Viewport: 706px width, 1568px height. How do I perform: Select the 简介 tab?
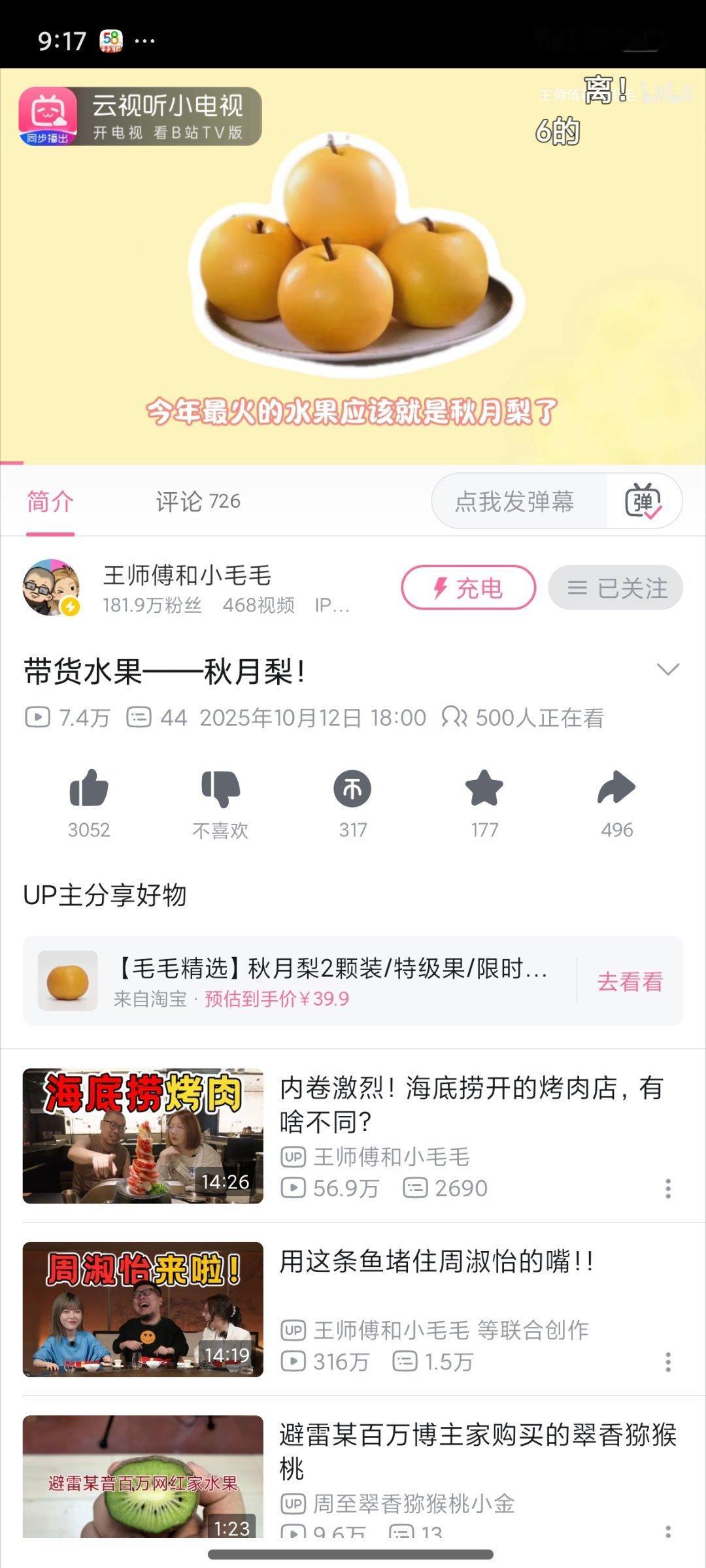coord(50,502)
